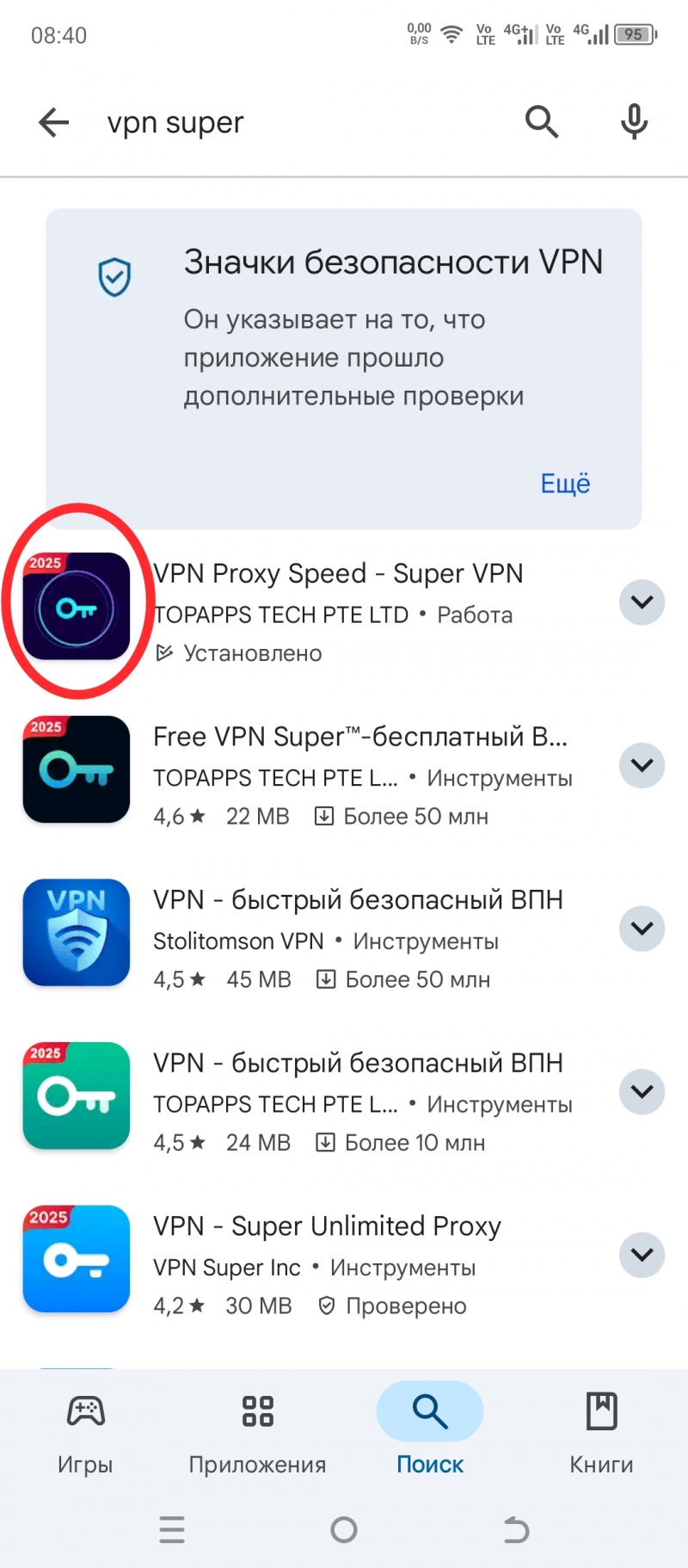Screen dimensions: 688x1568
Task: Go back using the arrow icon
Action: pos(53,122)
